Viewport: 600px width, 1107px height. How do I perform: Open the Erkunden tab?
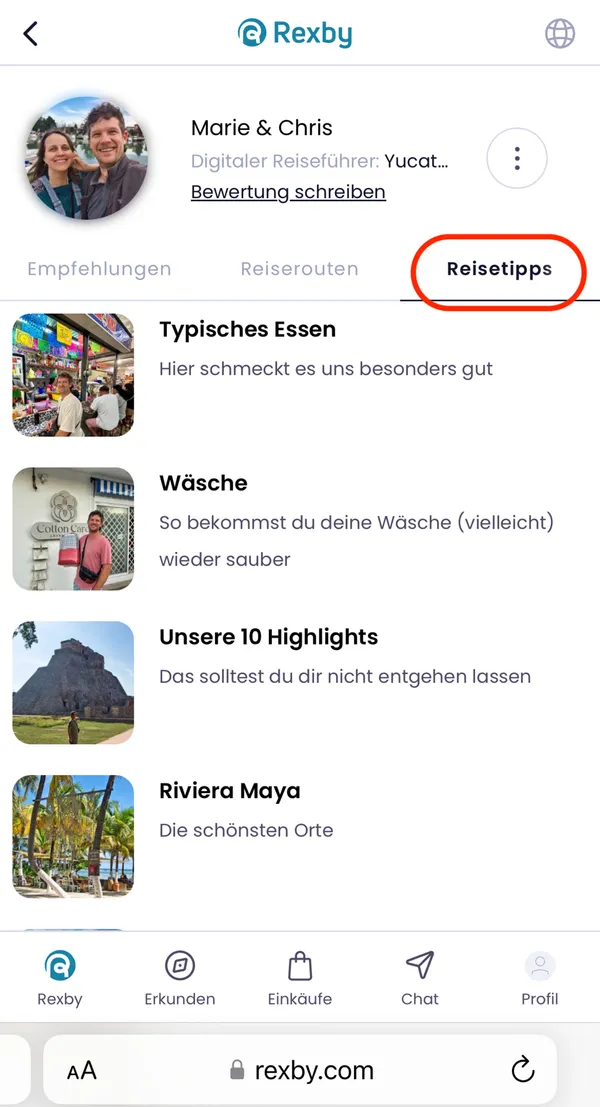[x=179, y=978]
